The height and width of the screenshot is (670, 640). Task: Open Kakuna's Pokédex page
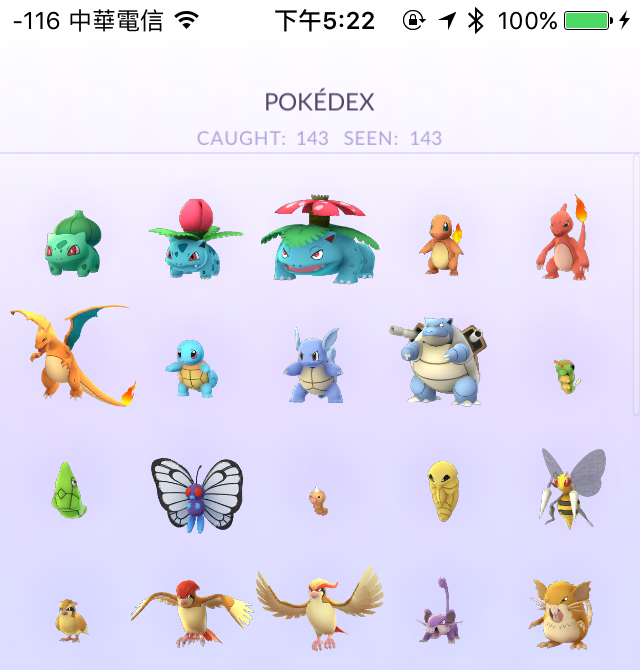tap(441, 490)
